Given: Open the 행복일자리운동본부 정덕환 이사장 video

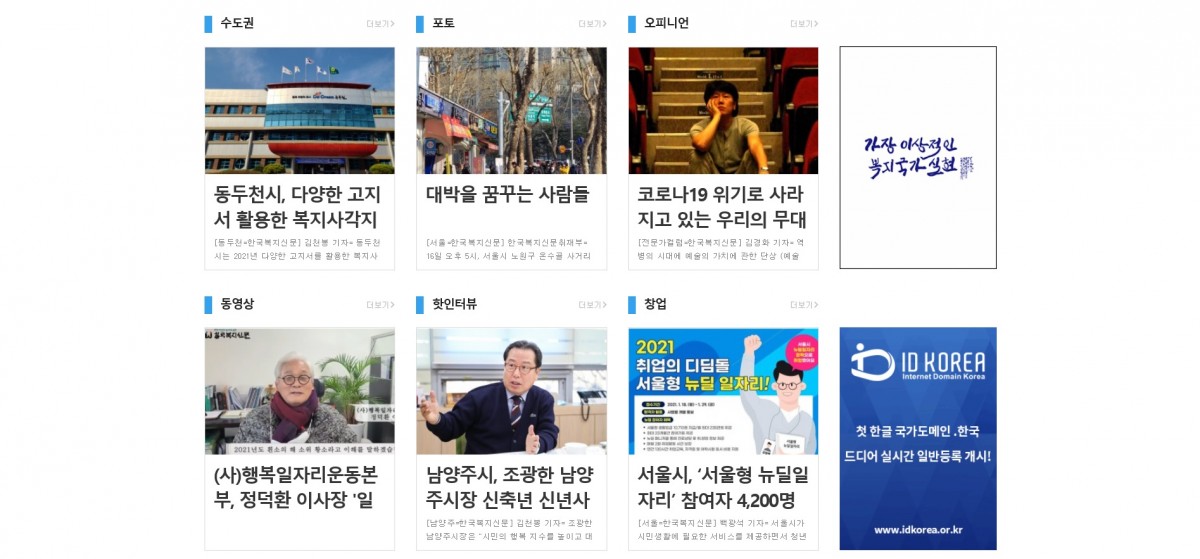Looking at the screenshot, I should (299, 487).
